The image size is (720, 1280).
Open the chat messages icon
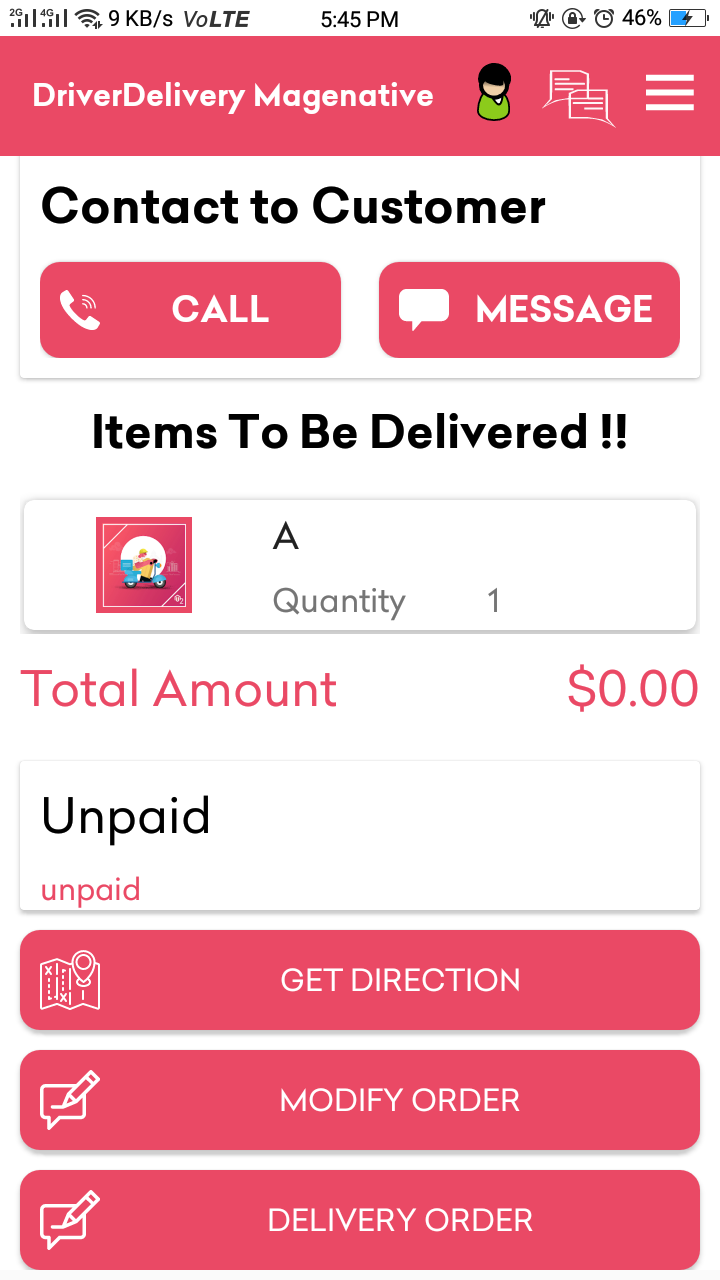[x=577, y=97]
